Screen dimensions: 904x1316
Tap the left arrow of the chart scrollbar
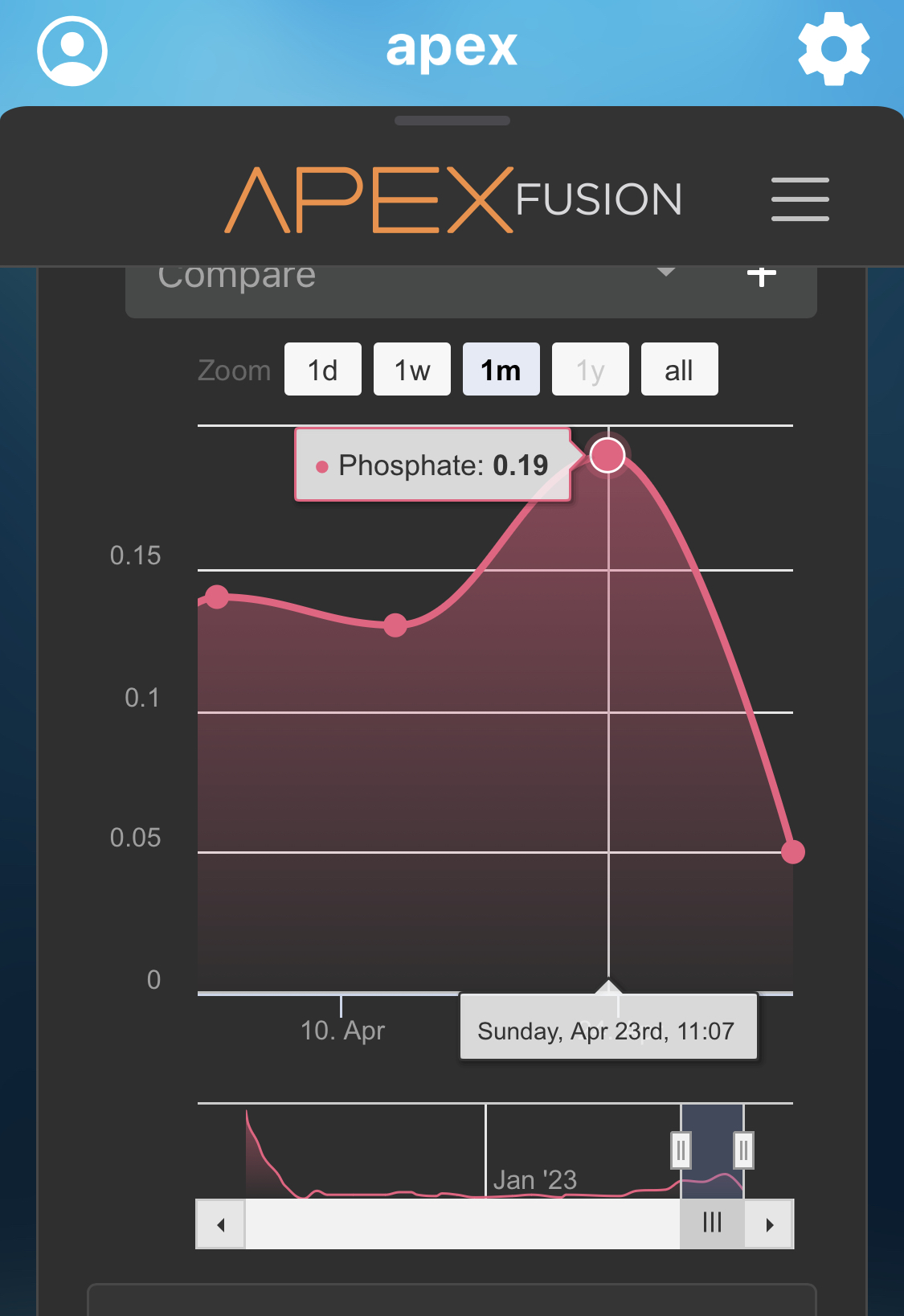pos(221,1224)
